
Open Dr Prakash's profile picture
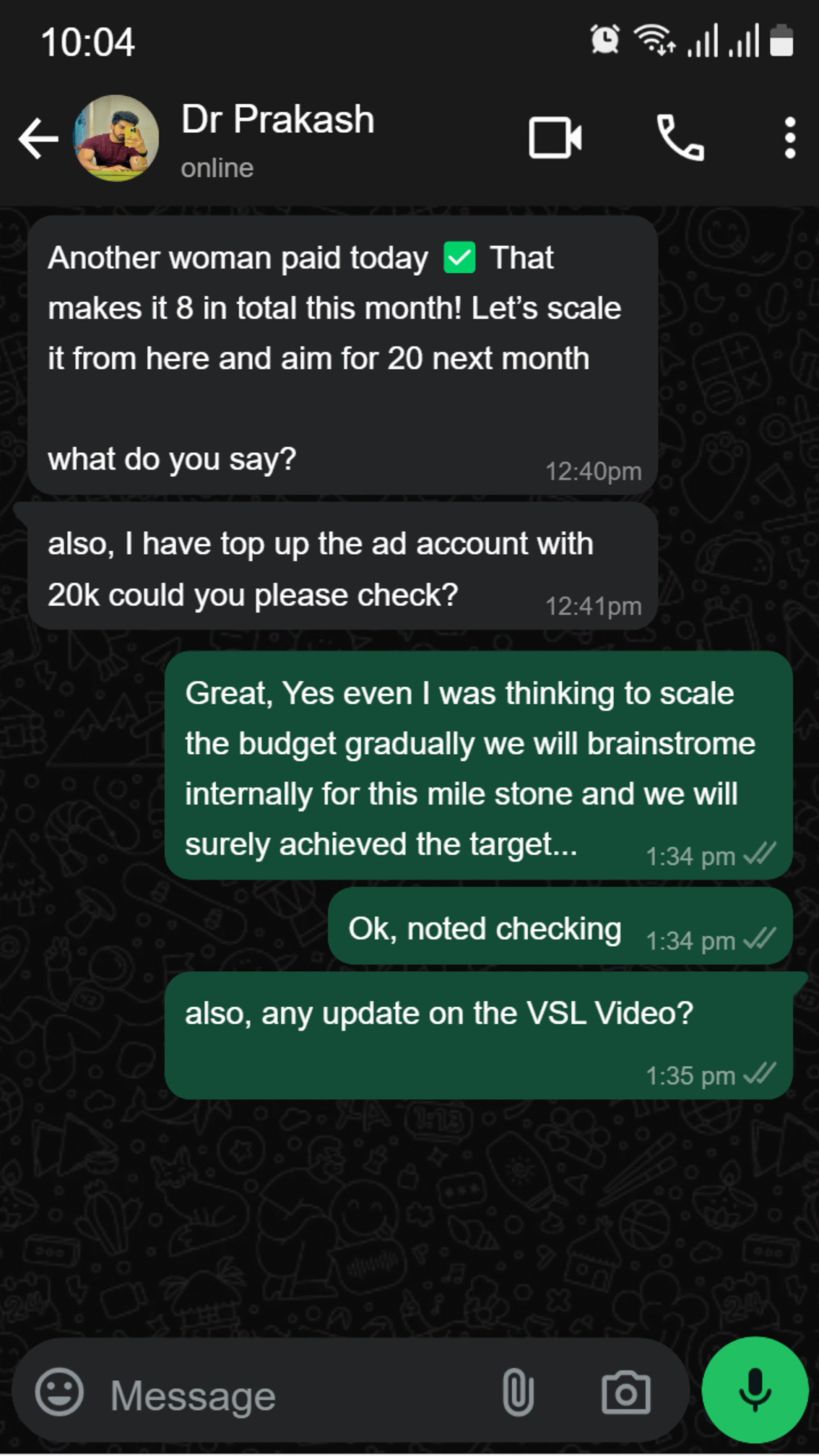pyautogui.click(x=116, y=138)
